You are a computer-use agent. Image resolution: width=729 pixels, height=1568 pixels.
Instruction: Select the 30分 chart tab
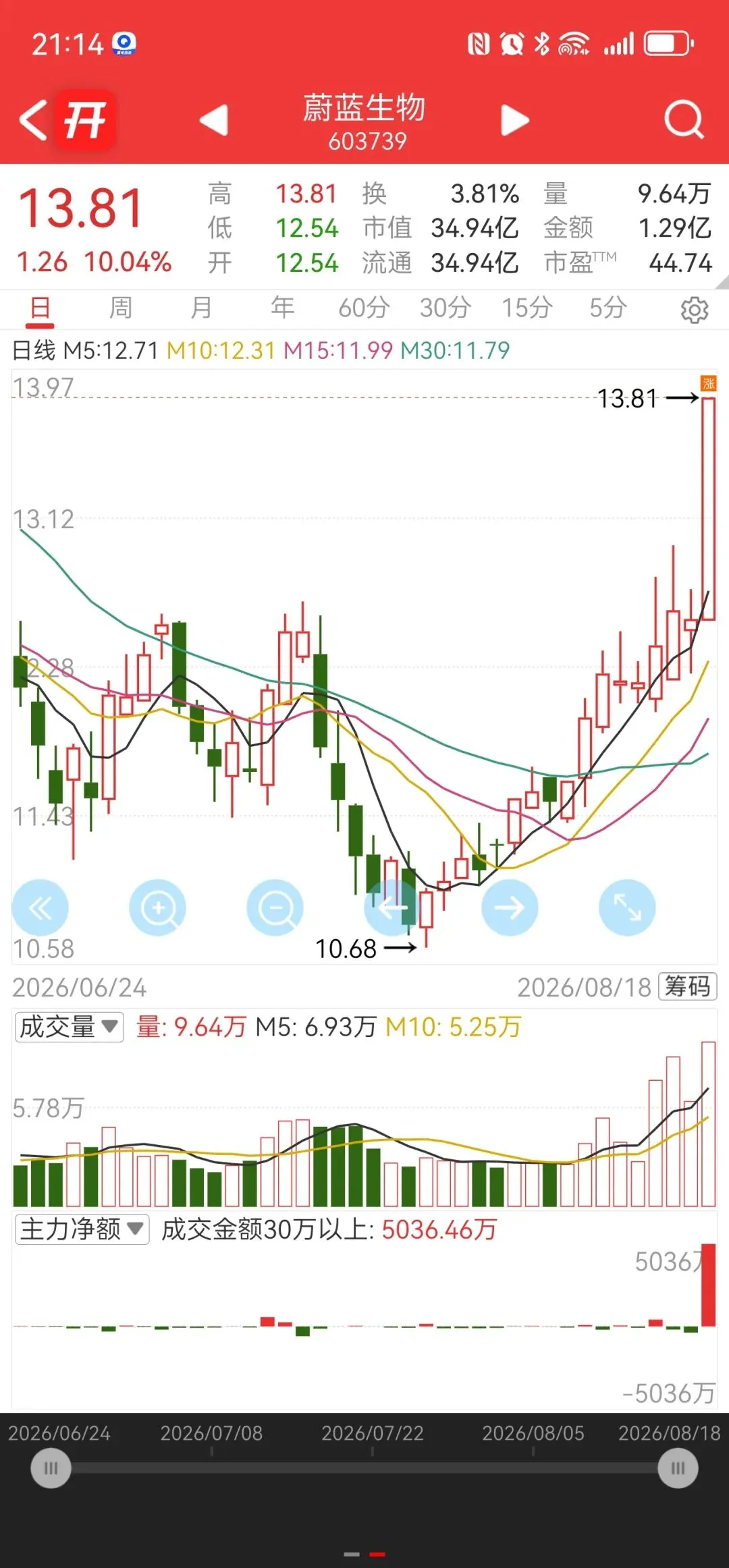click(446, 308)
